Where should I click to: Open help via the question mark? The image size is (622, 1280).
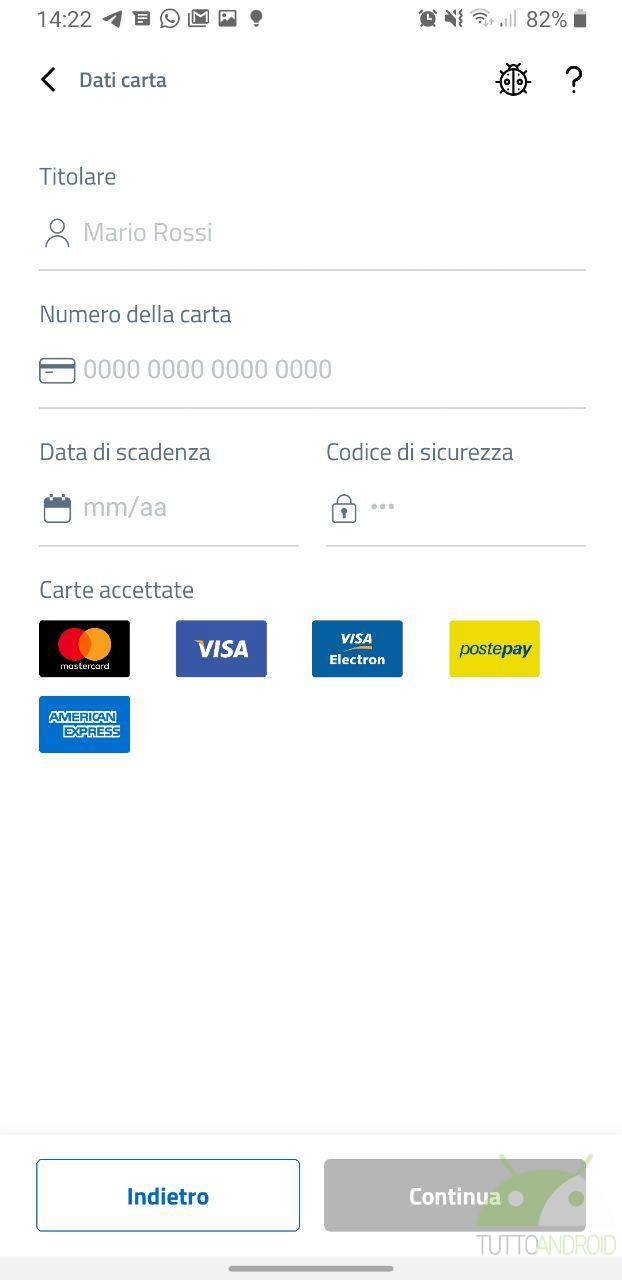573,80
